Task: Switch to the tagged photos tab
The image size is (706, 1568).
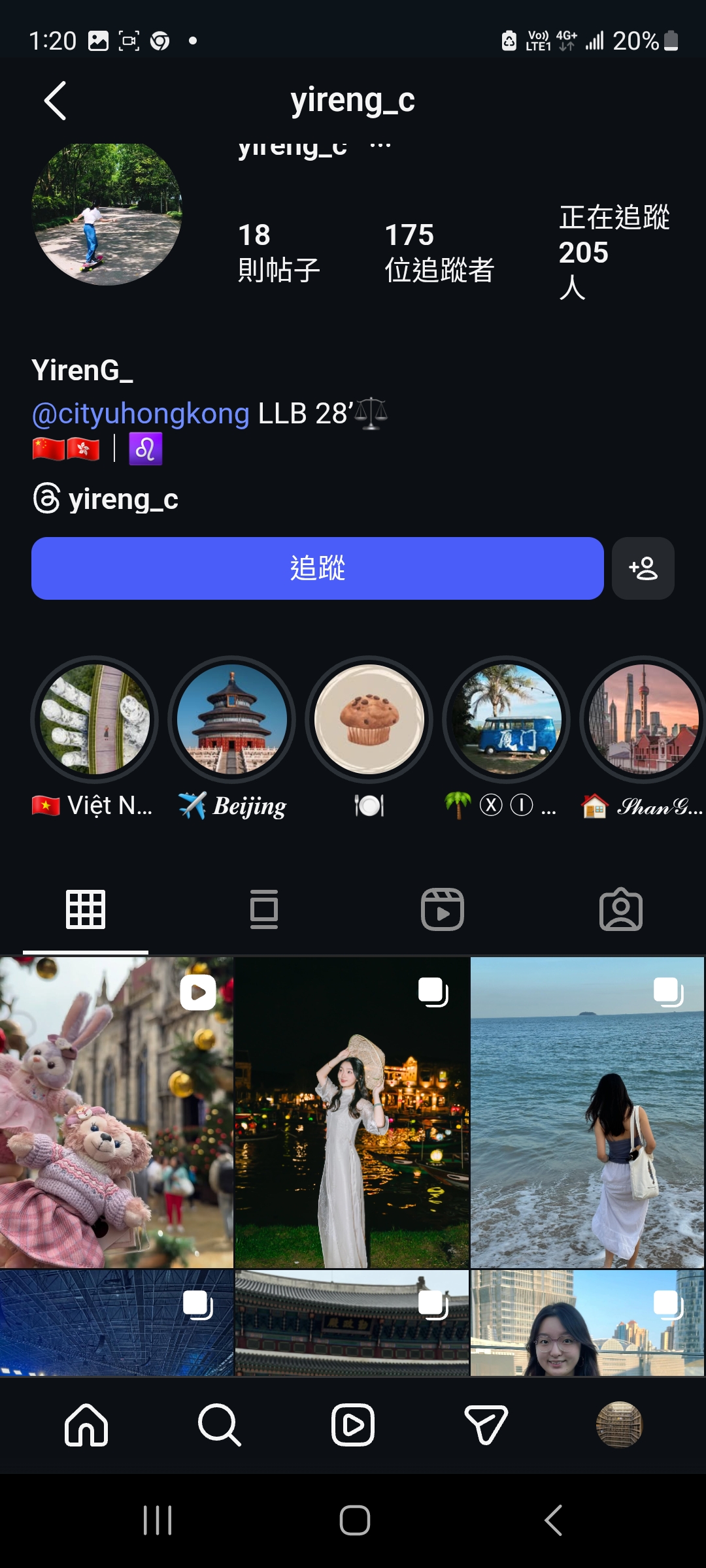Action: pos(621,909)
